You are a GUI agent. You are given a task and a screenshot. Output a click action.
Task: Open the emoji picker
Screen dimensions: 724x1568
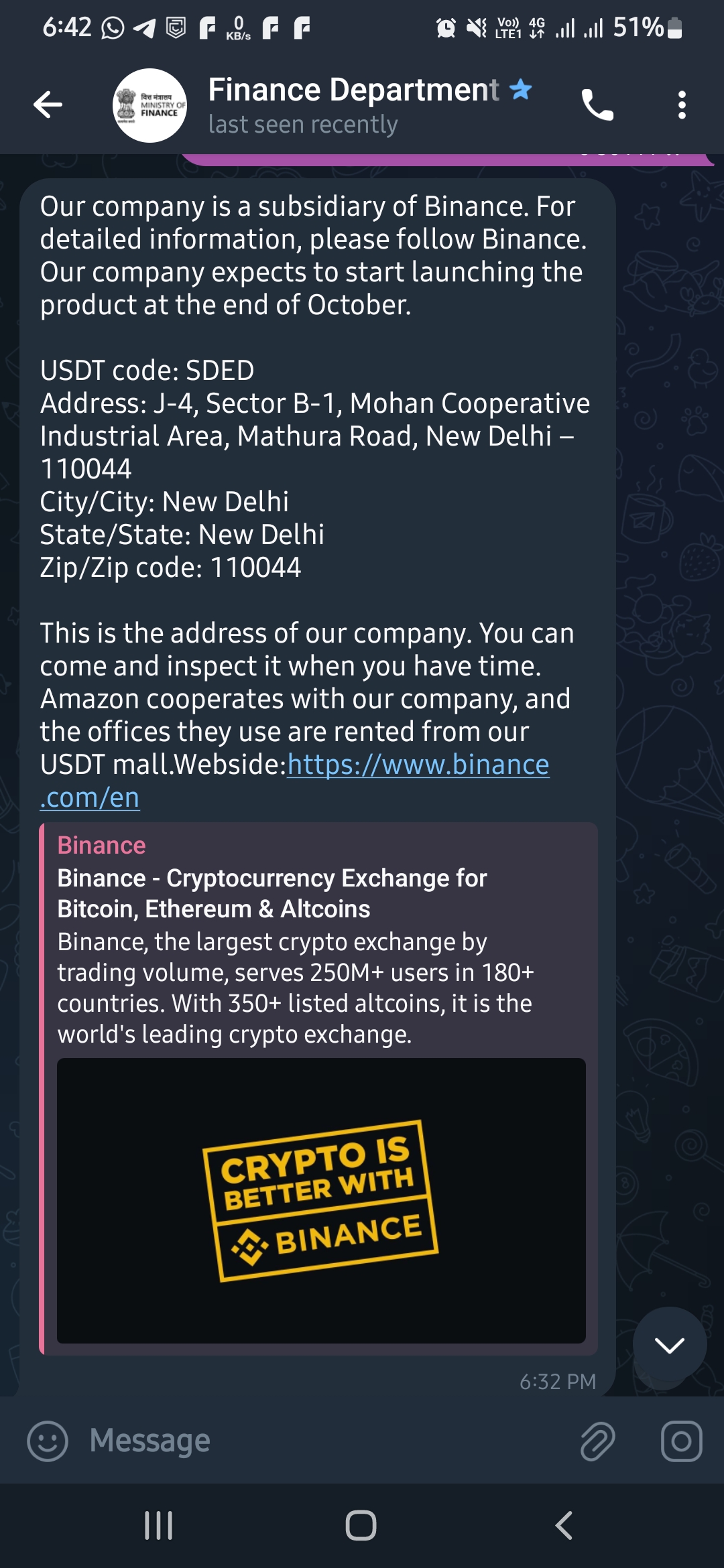tap(48, 1441)
